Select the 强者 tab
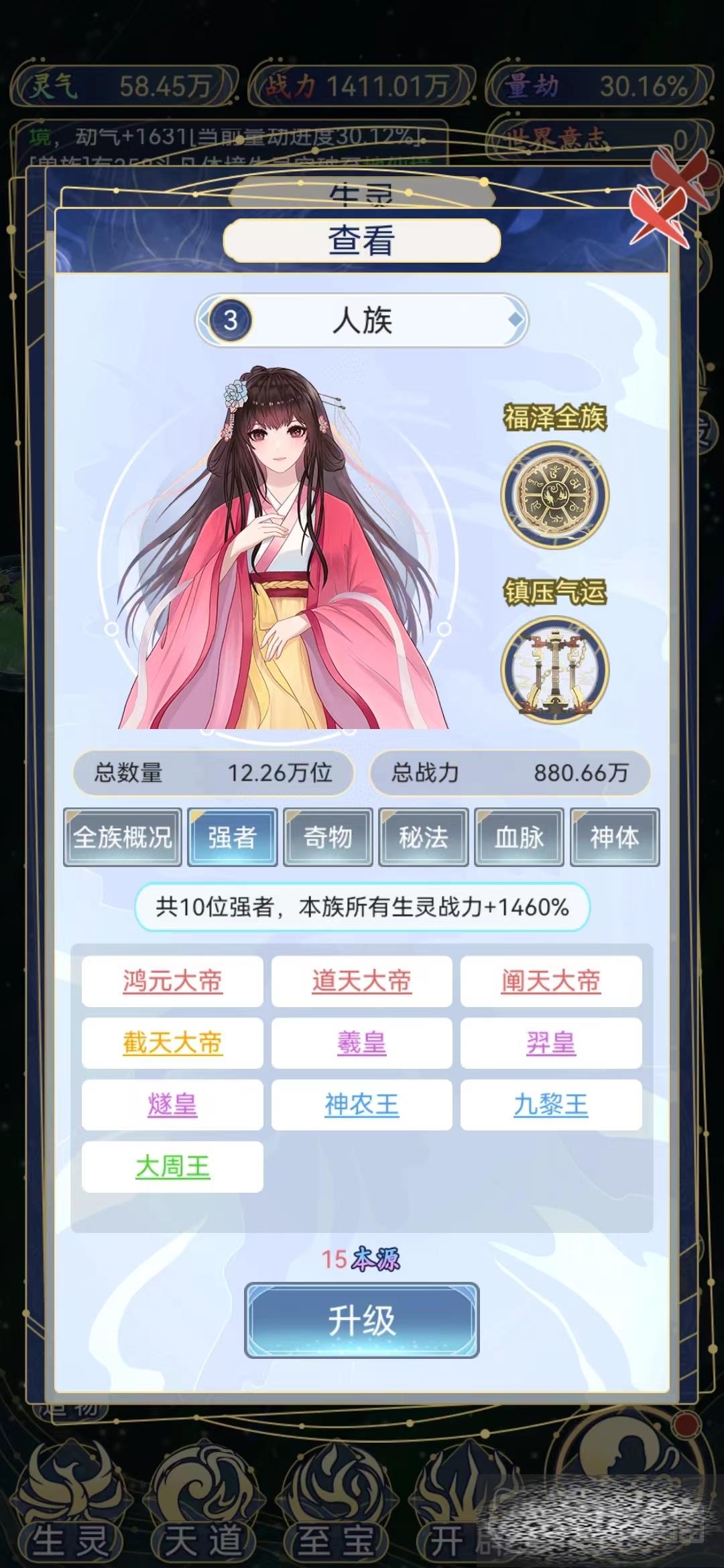 [x=232, y=837]
